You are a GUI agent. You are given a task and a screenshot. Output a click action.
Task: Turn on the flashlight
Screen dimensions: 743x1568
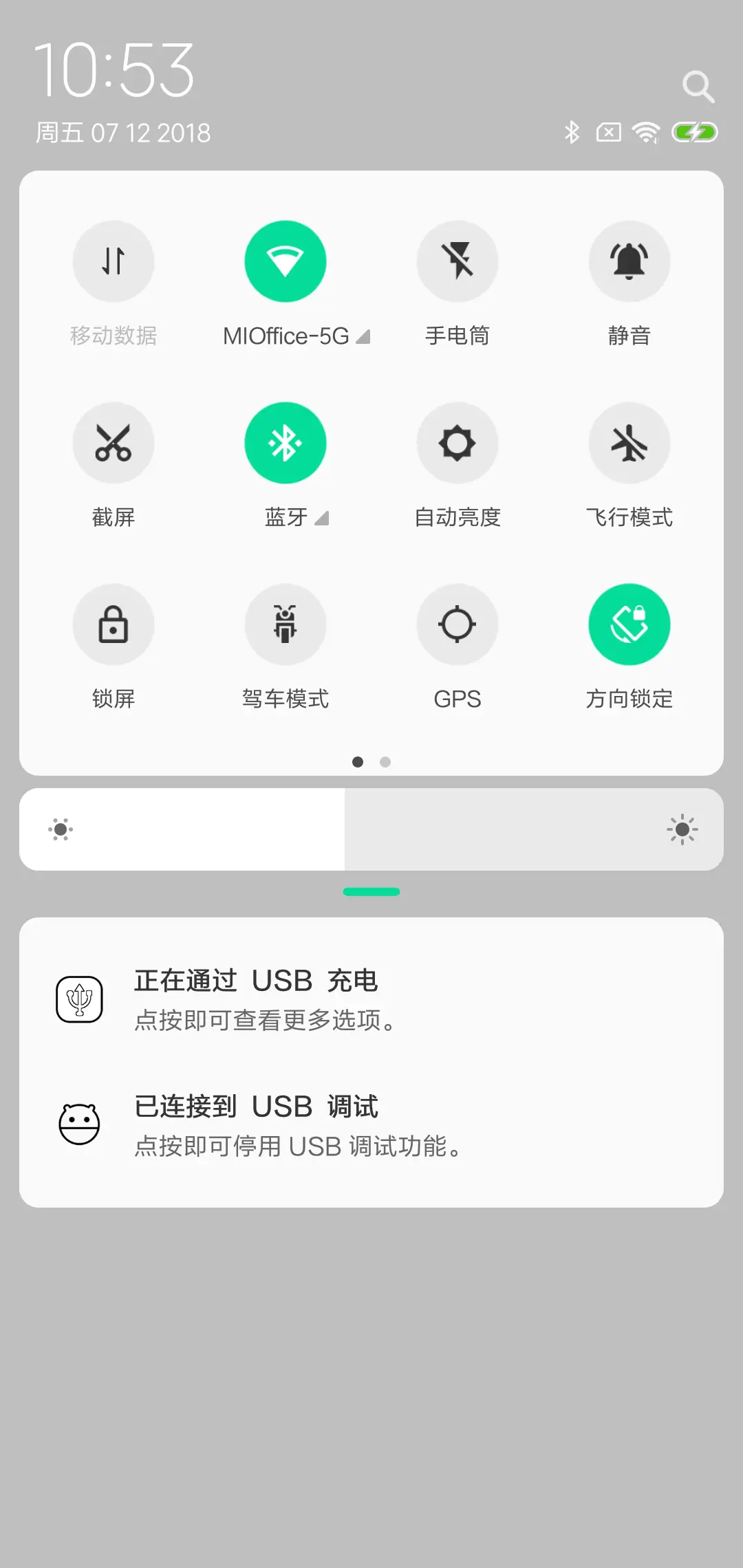(457, 261)
